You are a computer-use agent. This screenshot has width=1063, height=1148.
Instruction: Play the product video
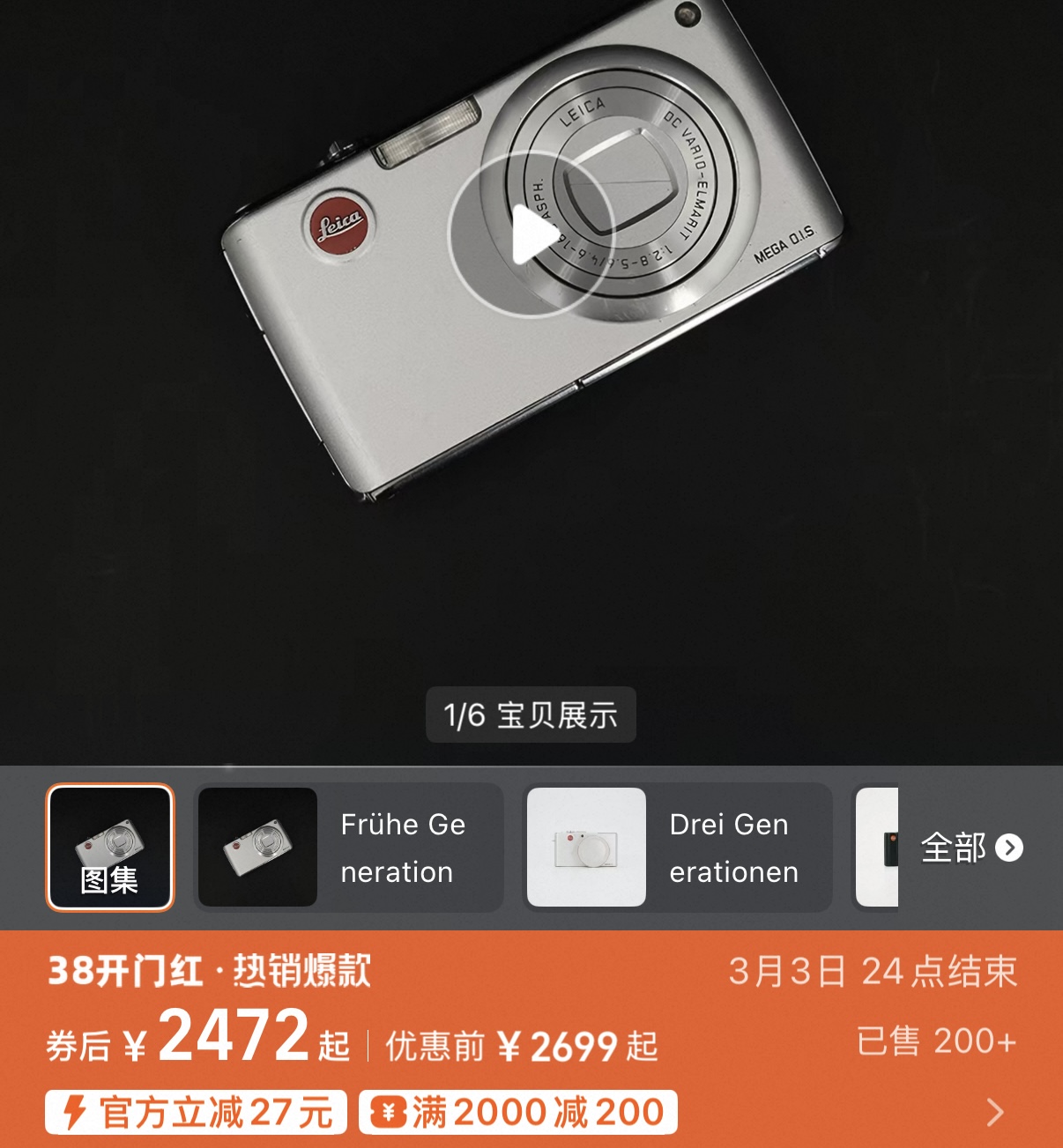[531, 234]
